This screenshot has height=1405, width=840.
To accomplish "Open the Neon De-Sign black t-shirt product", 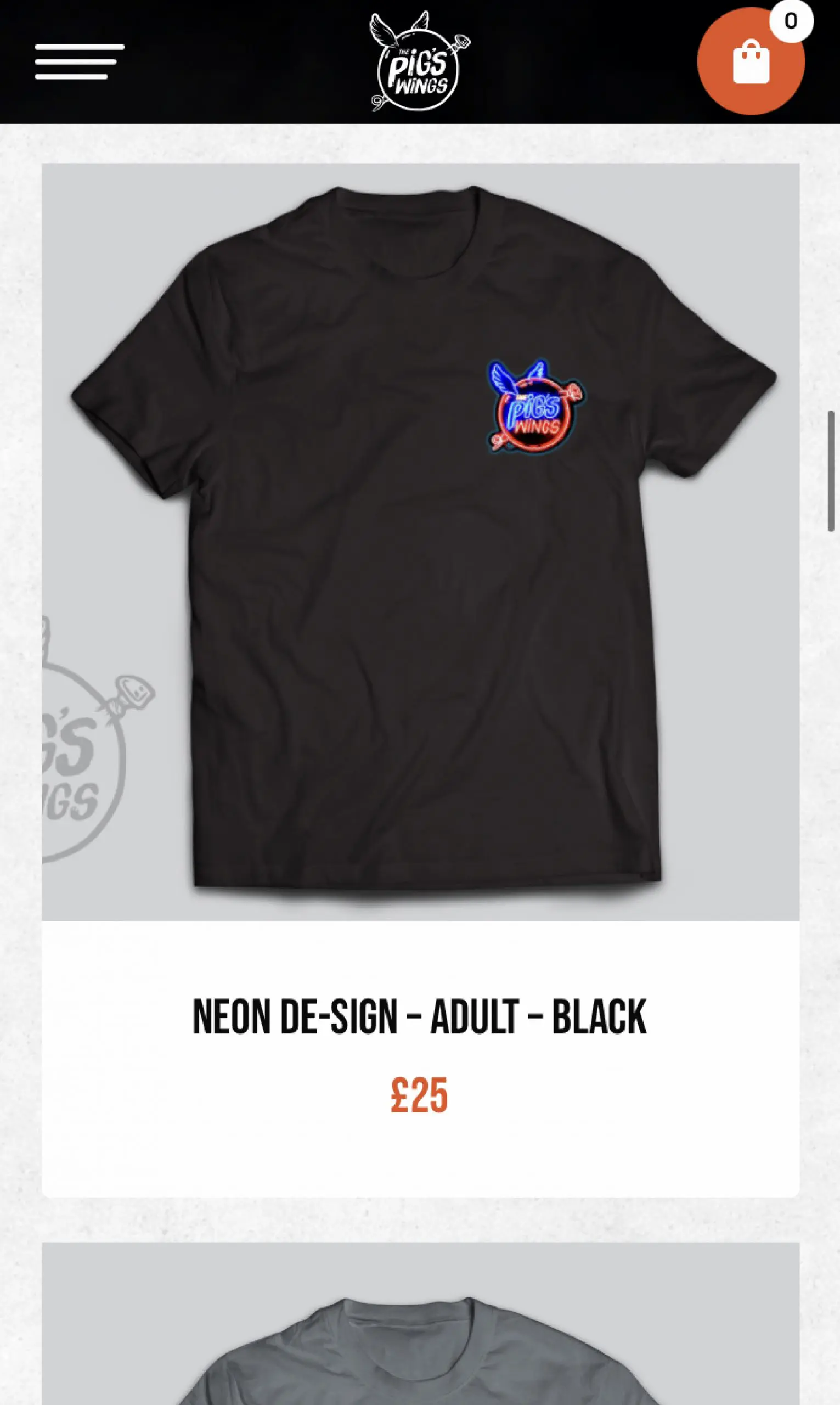I will [419, 1016].
